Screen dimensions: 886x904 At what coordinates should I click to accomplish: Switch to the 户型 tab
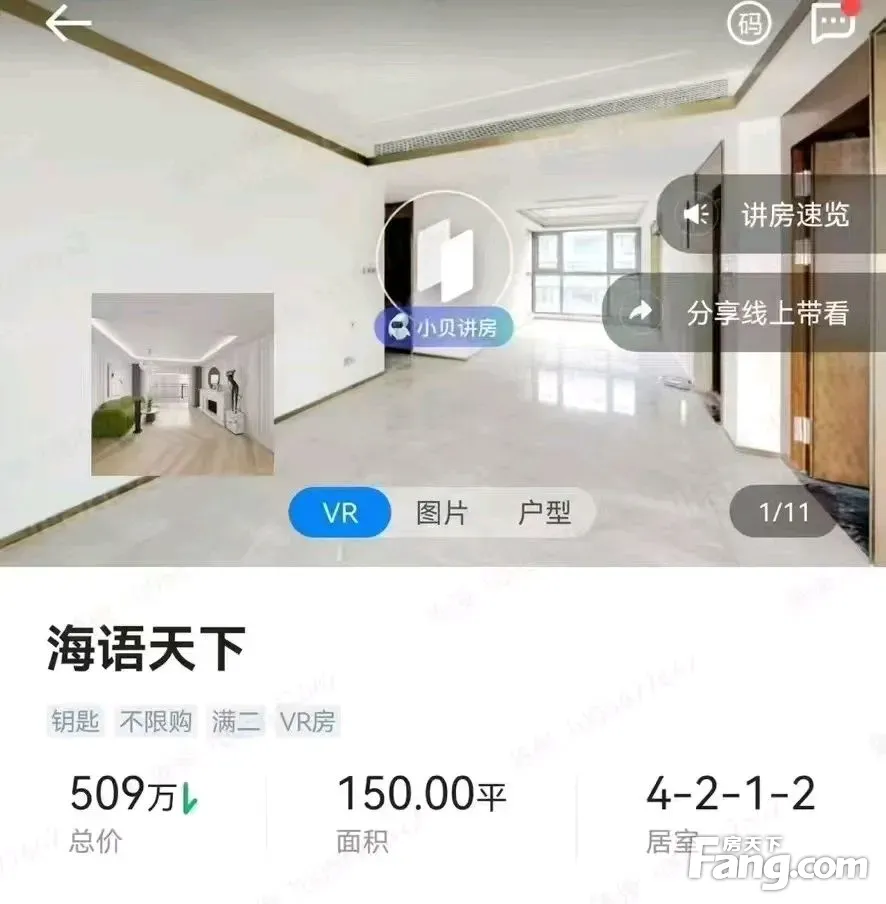click(544, 514)
